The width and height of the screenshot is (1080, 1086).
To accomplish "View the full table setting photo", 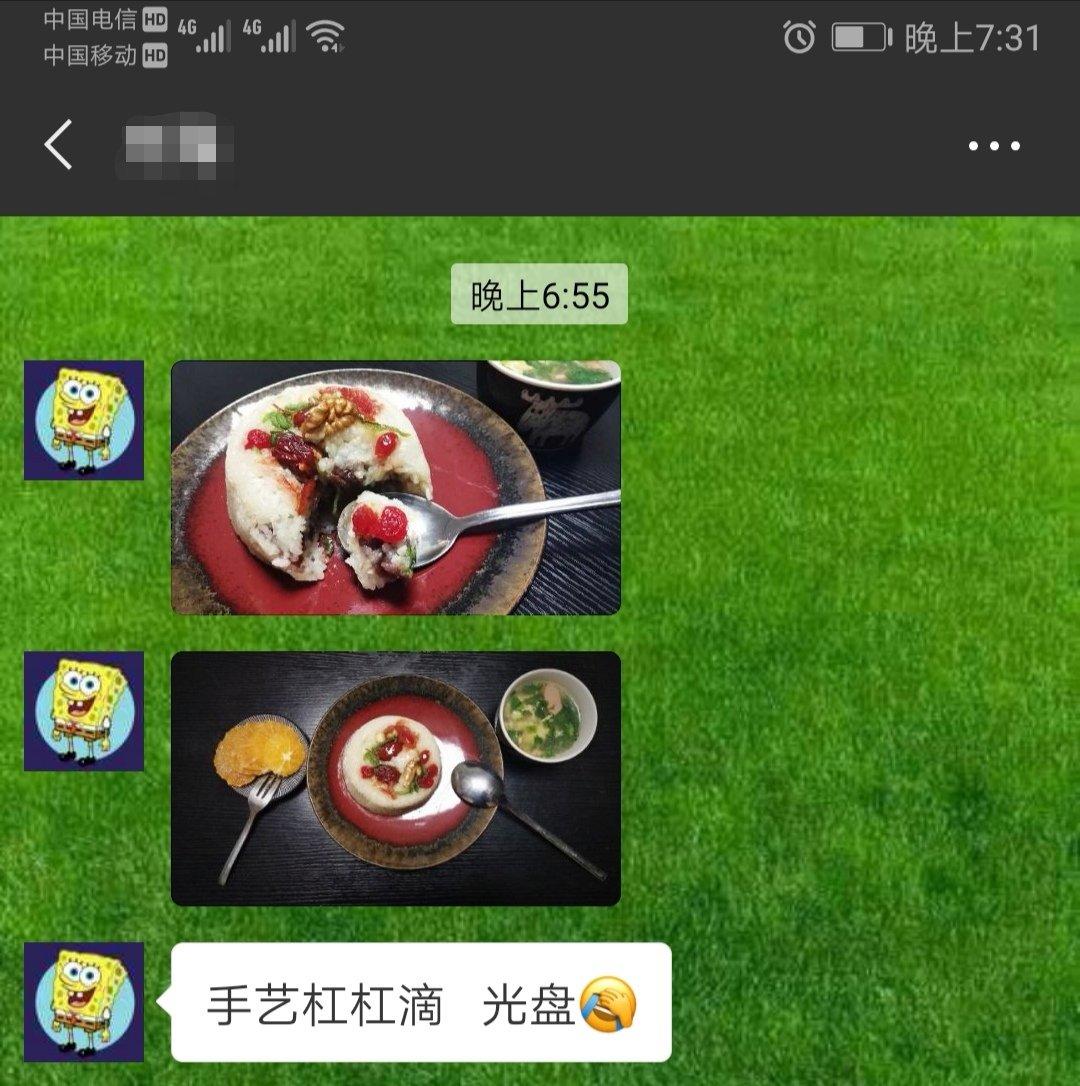I will [396, 778].
